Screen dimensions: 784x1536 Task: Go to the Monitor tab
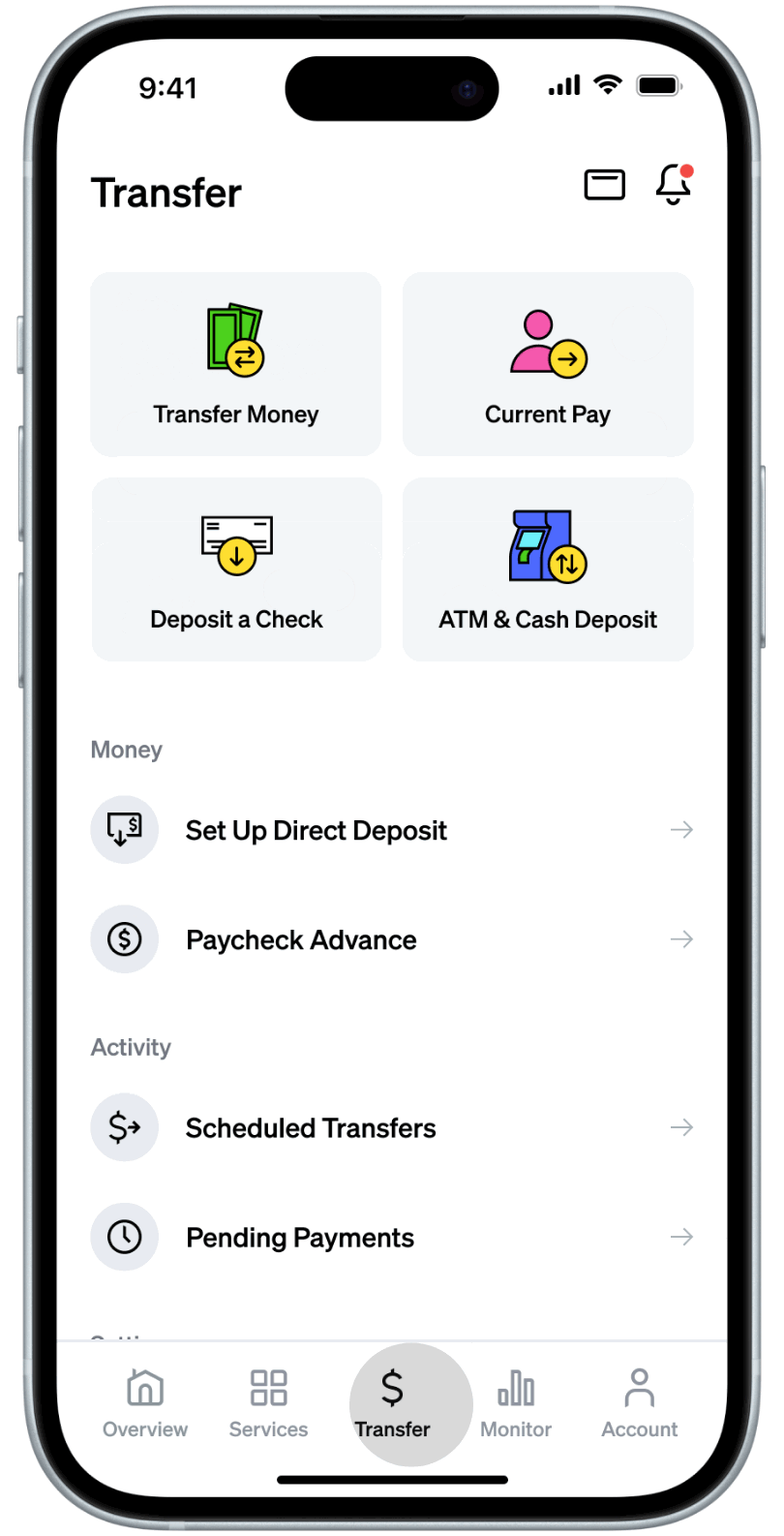516,1402
